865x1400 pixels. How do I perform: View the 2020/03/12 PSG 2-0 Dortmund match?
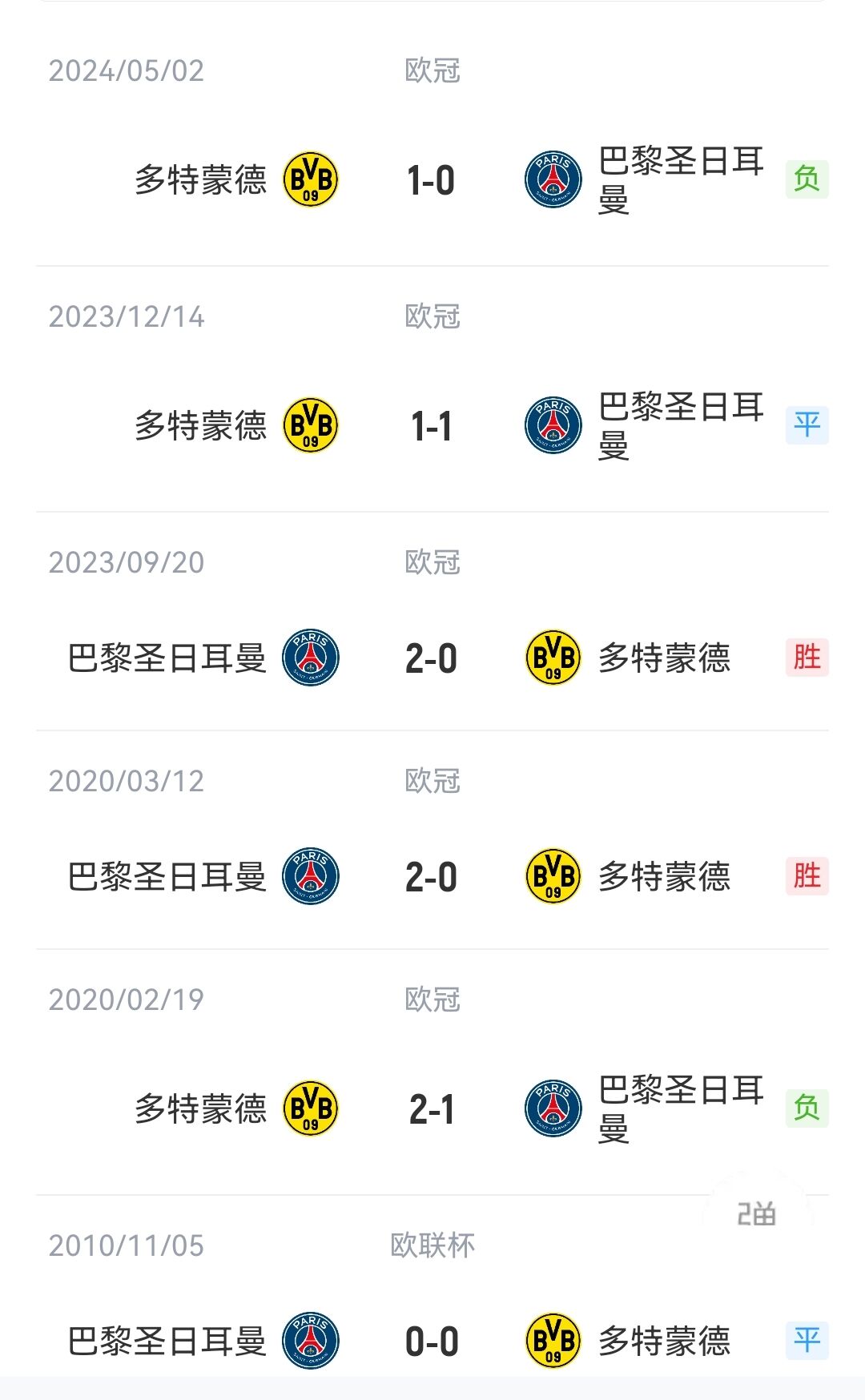tap(432, 840)
